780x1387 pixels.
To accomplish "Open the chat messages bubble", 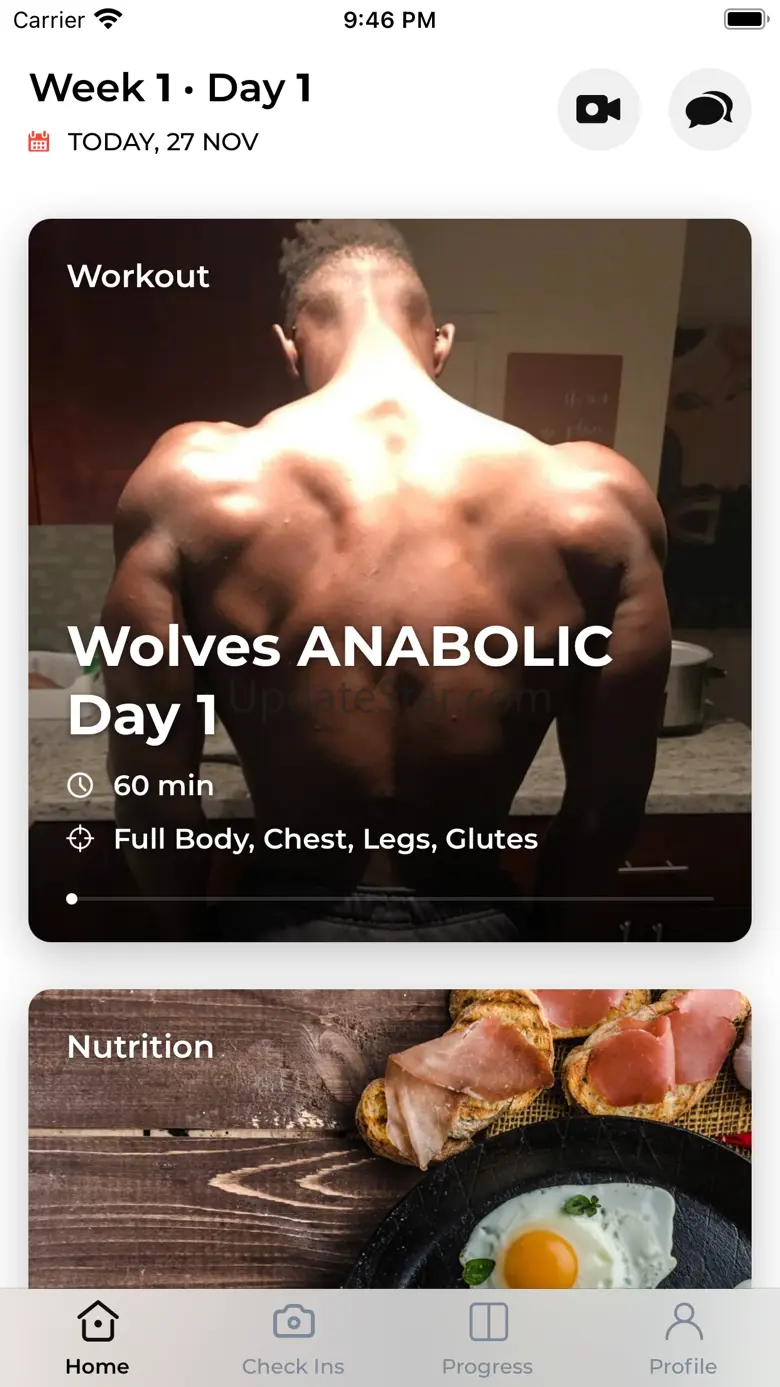I will coord(709,109).
